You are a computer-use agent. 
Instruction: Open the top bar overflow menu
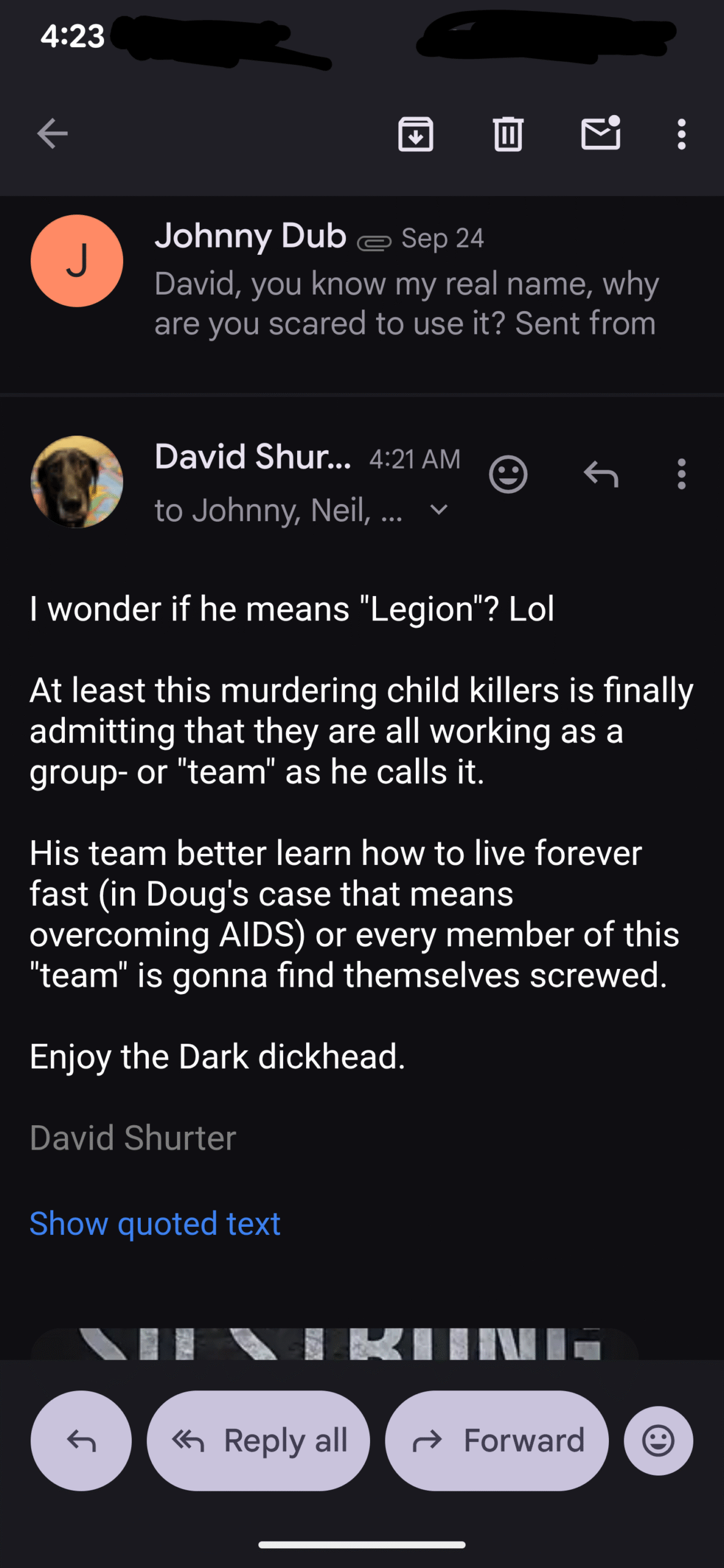[681, 134]
